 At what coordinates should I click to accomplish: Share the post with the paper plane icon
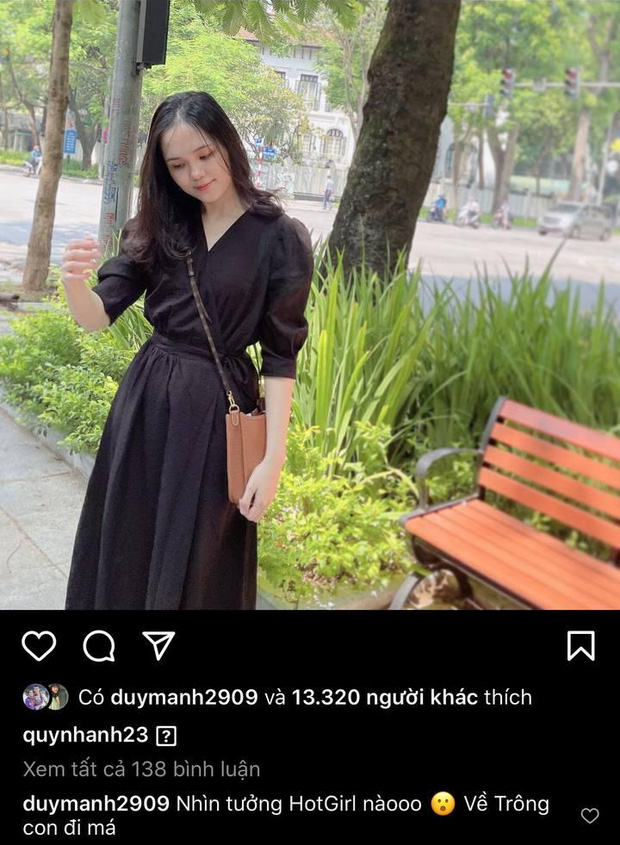point(159,645)
